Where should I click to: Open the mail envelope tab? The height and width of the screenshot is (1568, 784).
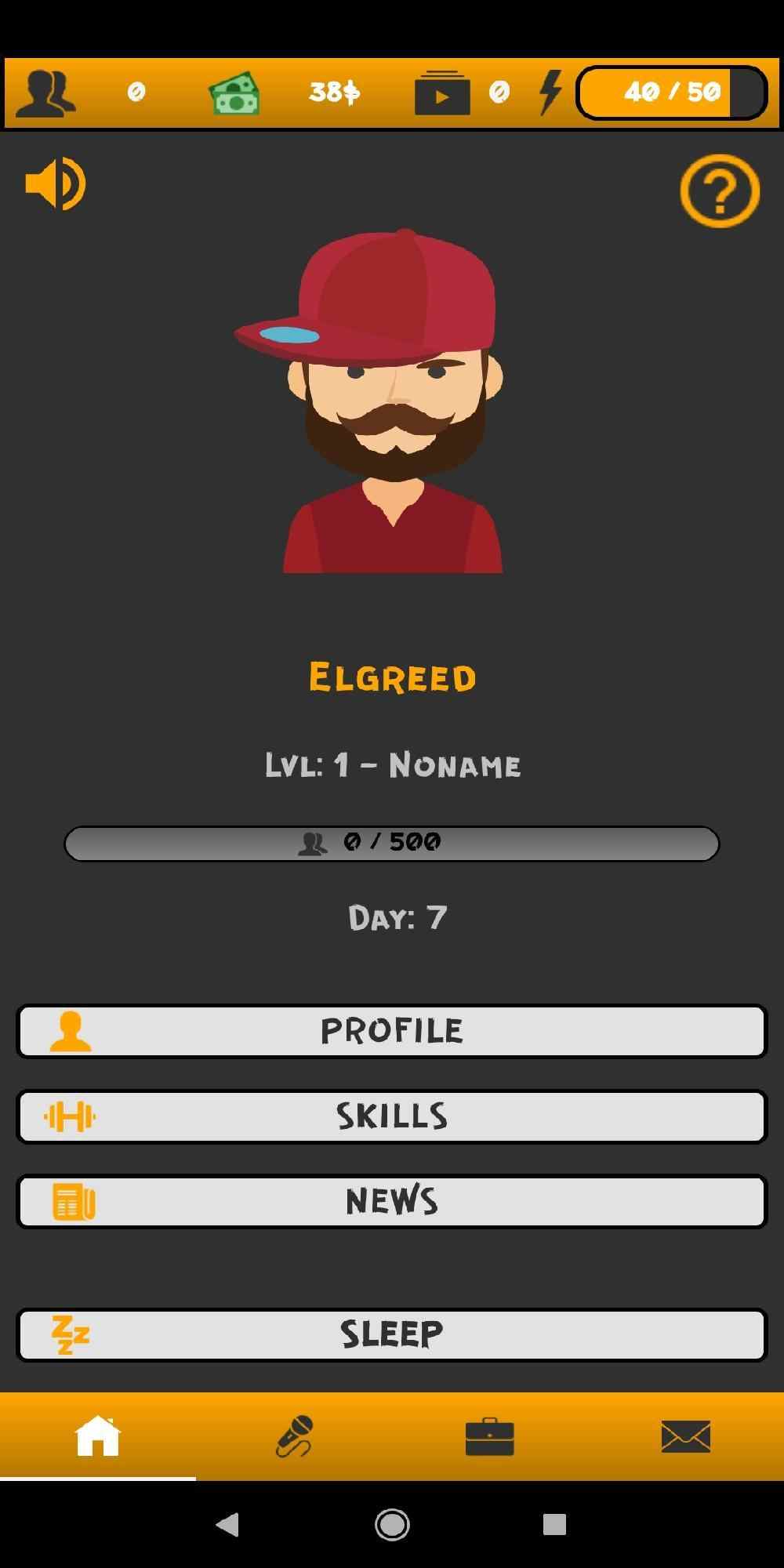[685, 1436]
